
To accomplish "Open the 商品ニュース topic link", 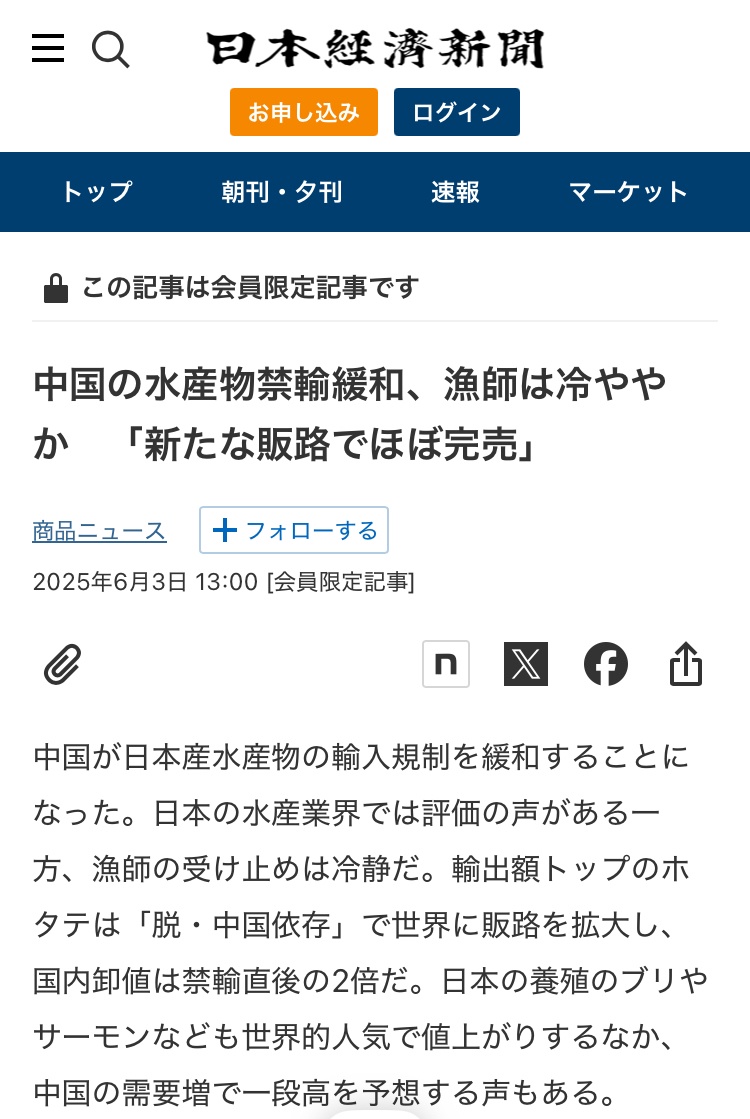I will 99,531.
